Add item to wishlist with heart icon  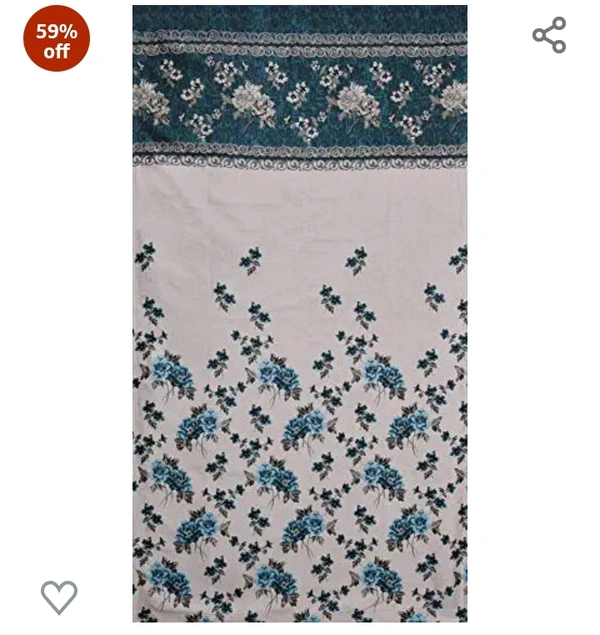59,597
